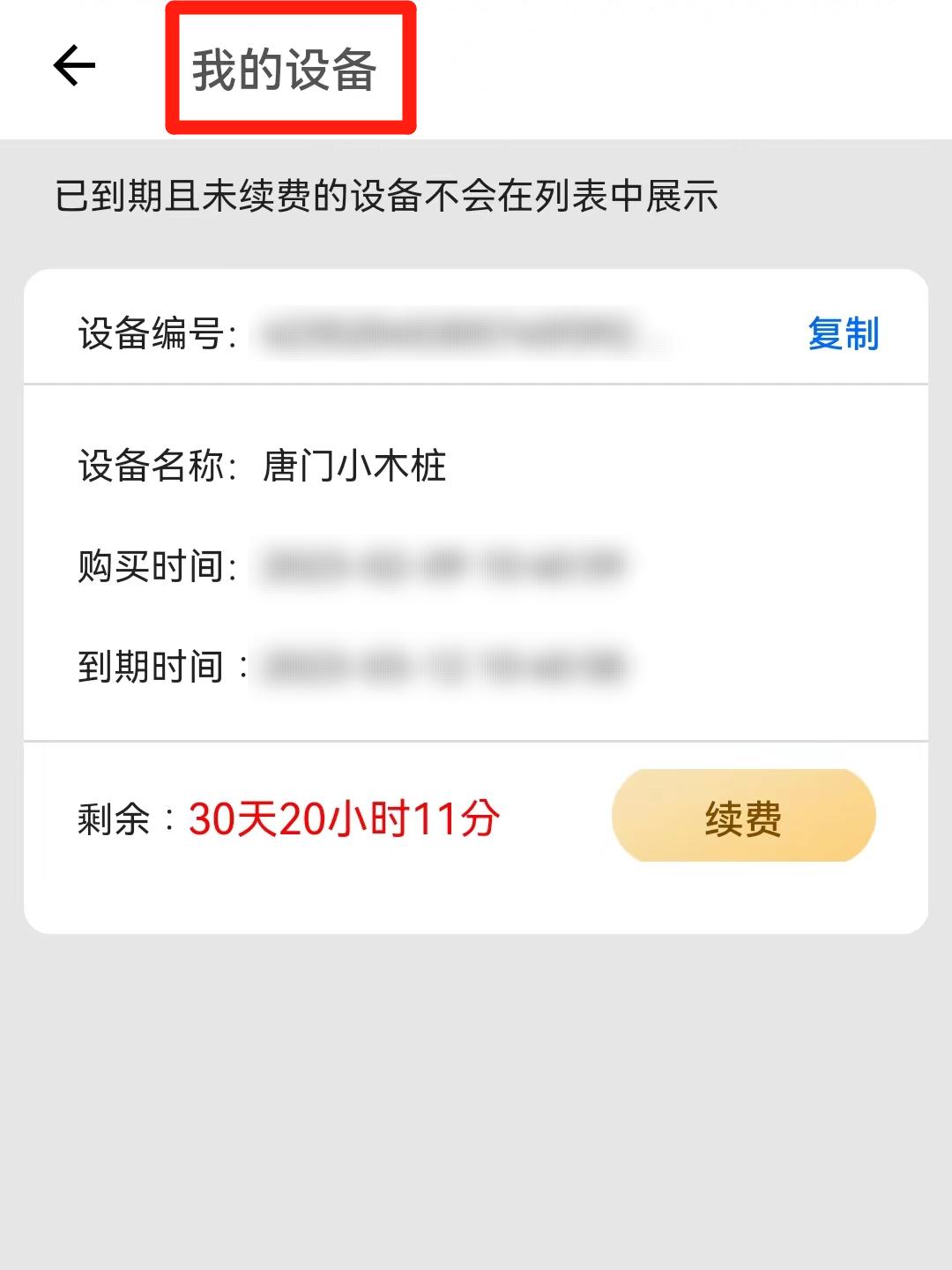Click the white card containing device details

click(476, 600)
